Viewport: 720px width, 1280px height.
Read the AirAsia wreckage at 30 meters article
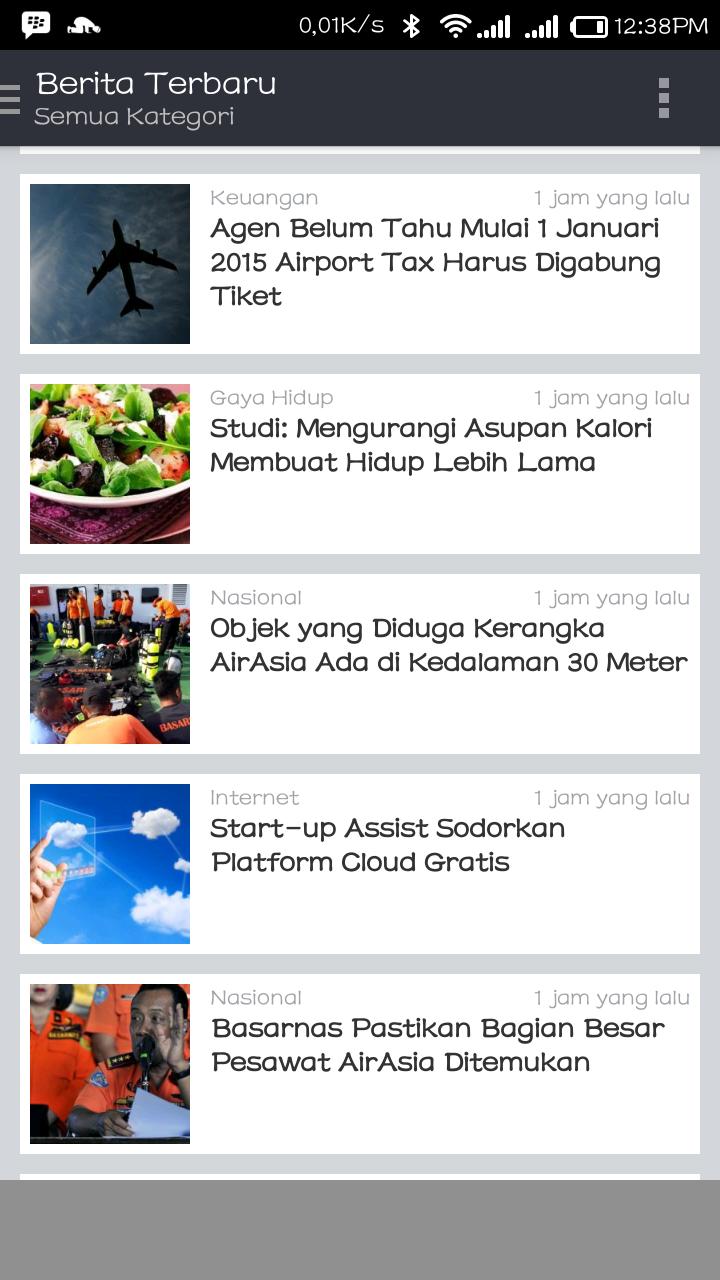tap(447, 643)
